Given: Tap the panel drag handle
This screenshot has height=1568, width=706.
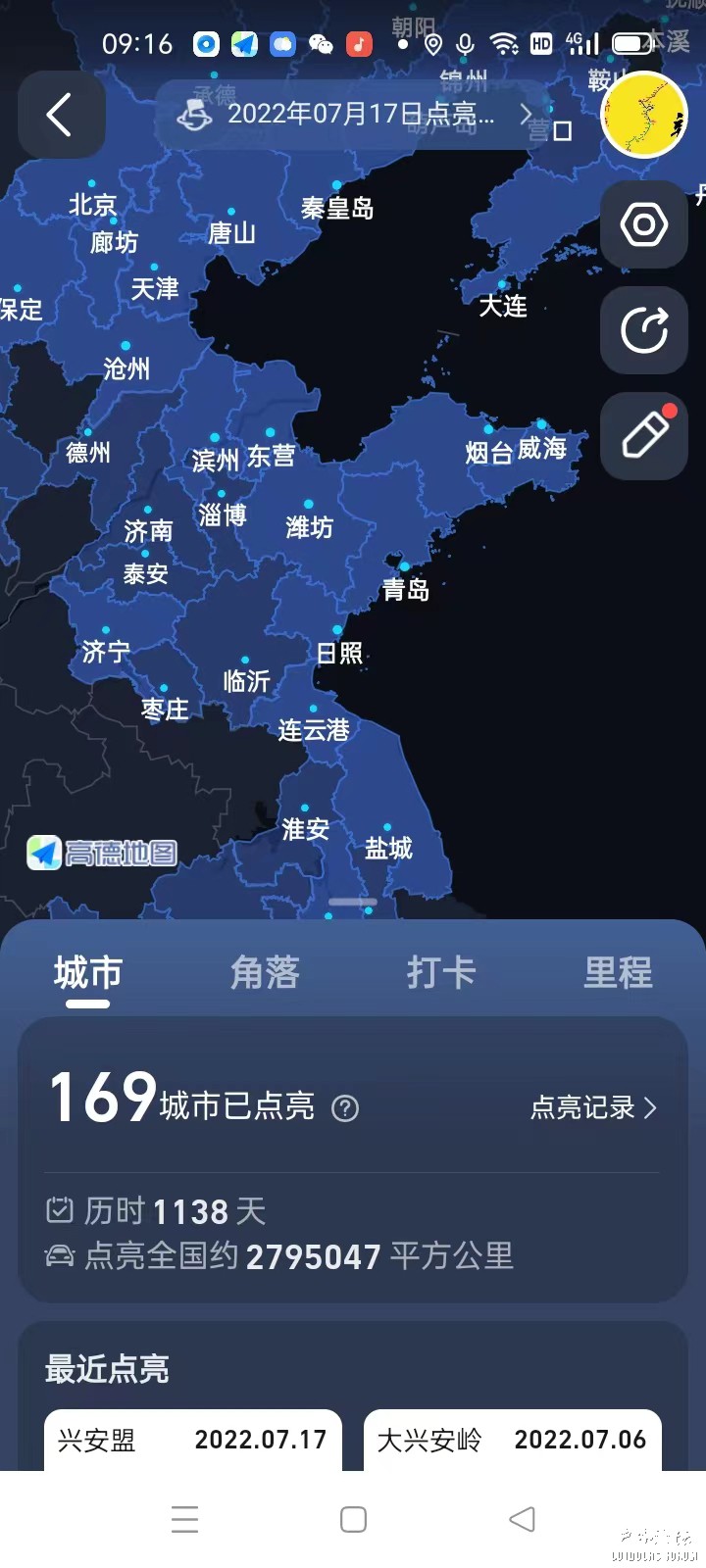Looking at the screenshot, I should [x=353, y=902].
